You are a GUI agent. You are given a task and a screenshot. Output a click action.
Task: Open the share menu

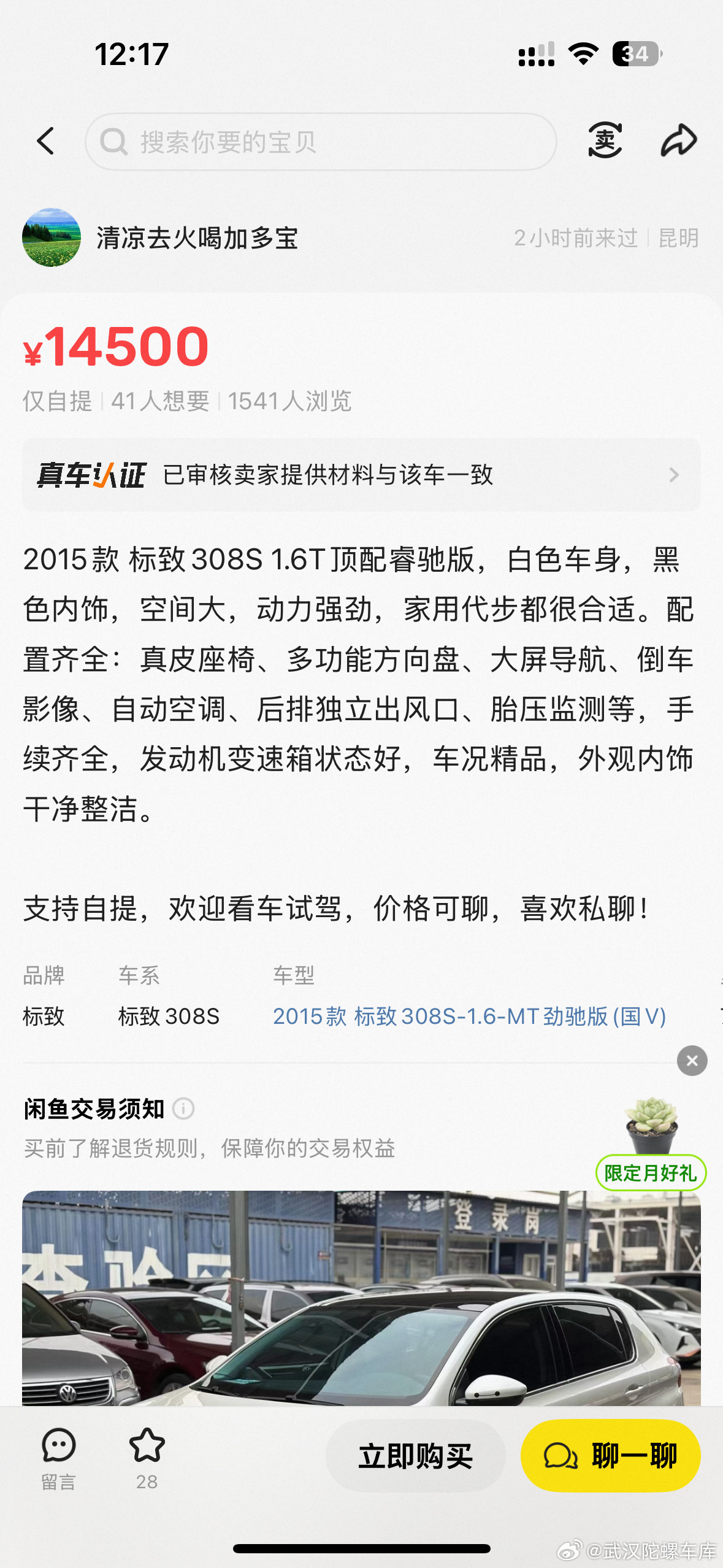pos(679,139)
